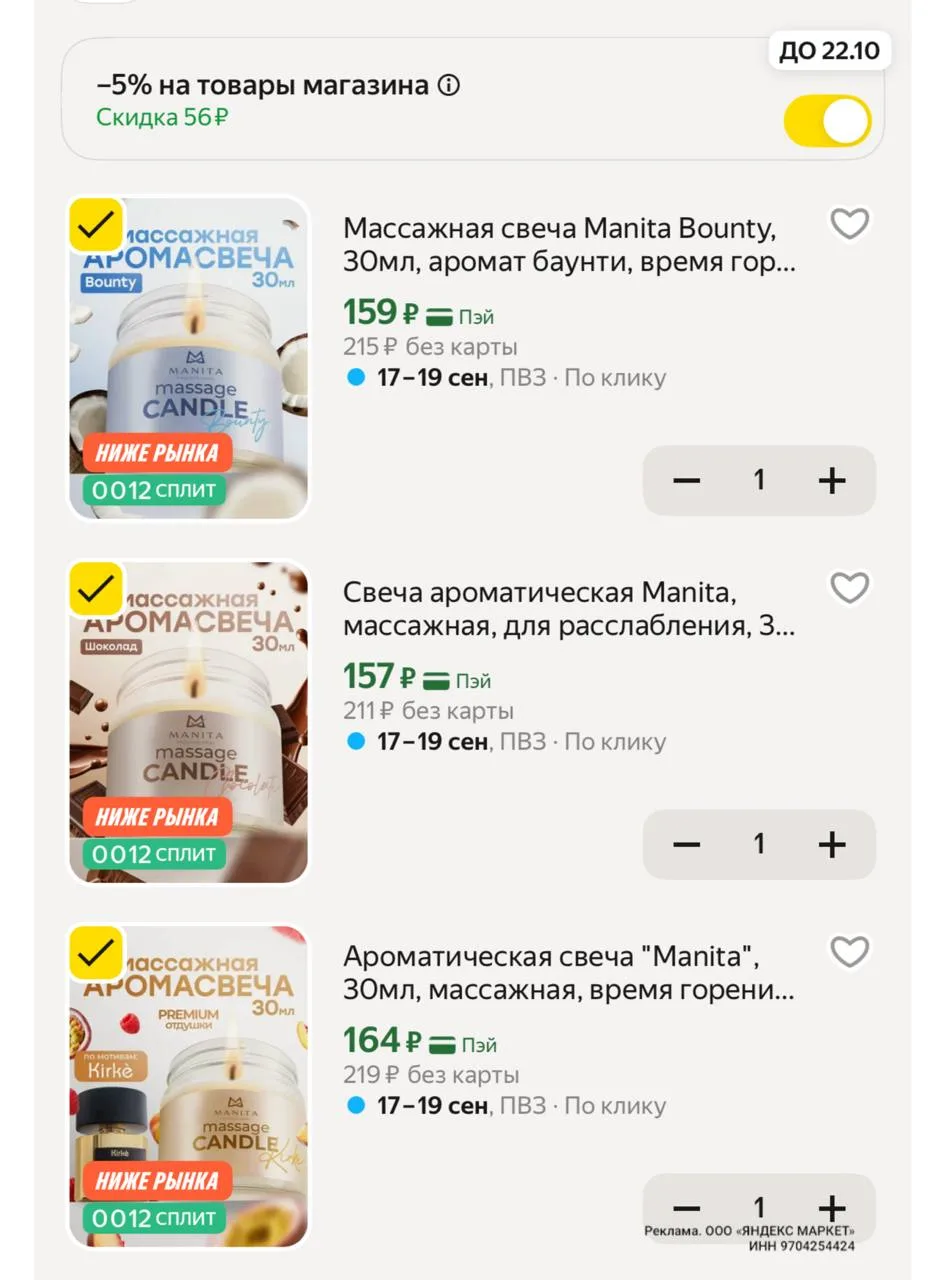Increase quantity of Manita Bounty candle
The height and width of the screenshot is (1280, 946).
tap(832, 481)
